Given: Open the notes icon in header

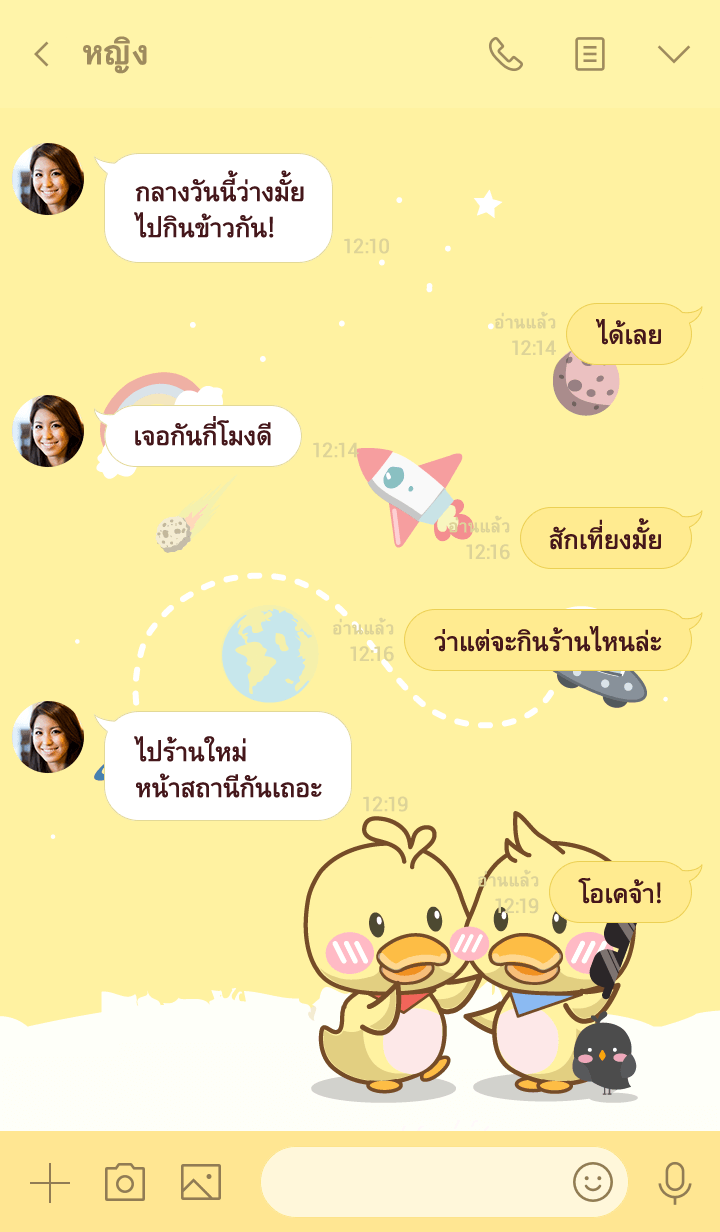Looking at the screenshot, I should [590, 54].
